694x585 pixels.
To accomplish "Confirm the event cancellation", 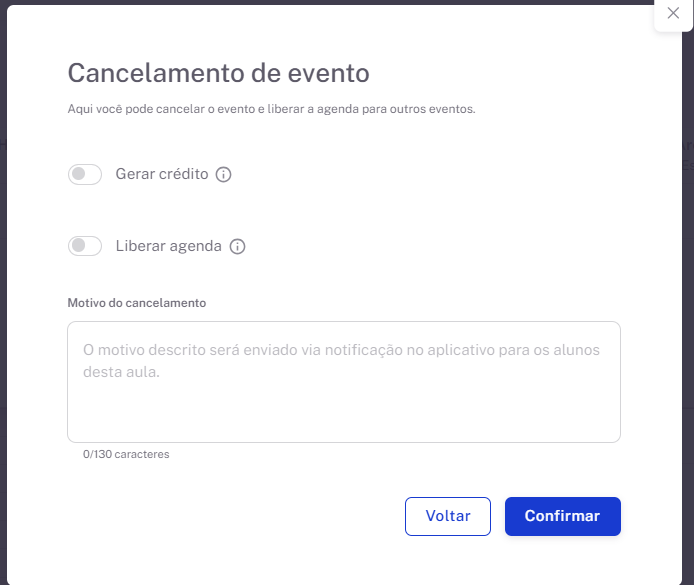I will pos(562,516).
